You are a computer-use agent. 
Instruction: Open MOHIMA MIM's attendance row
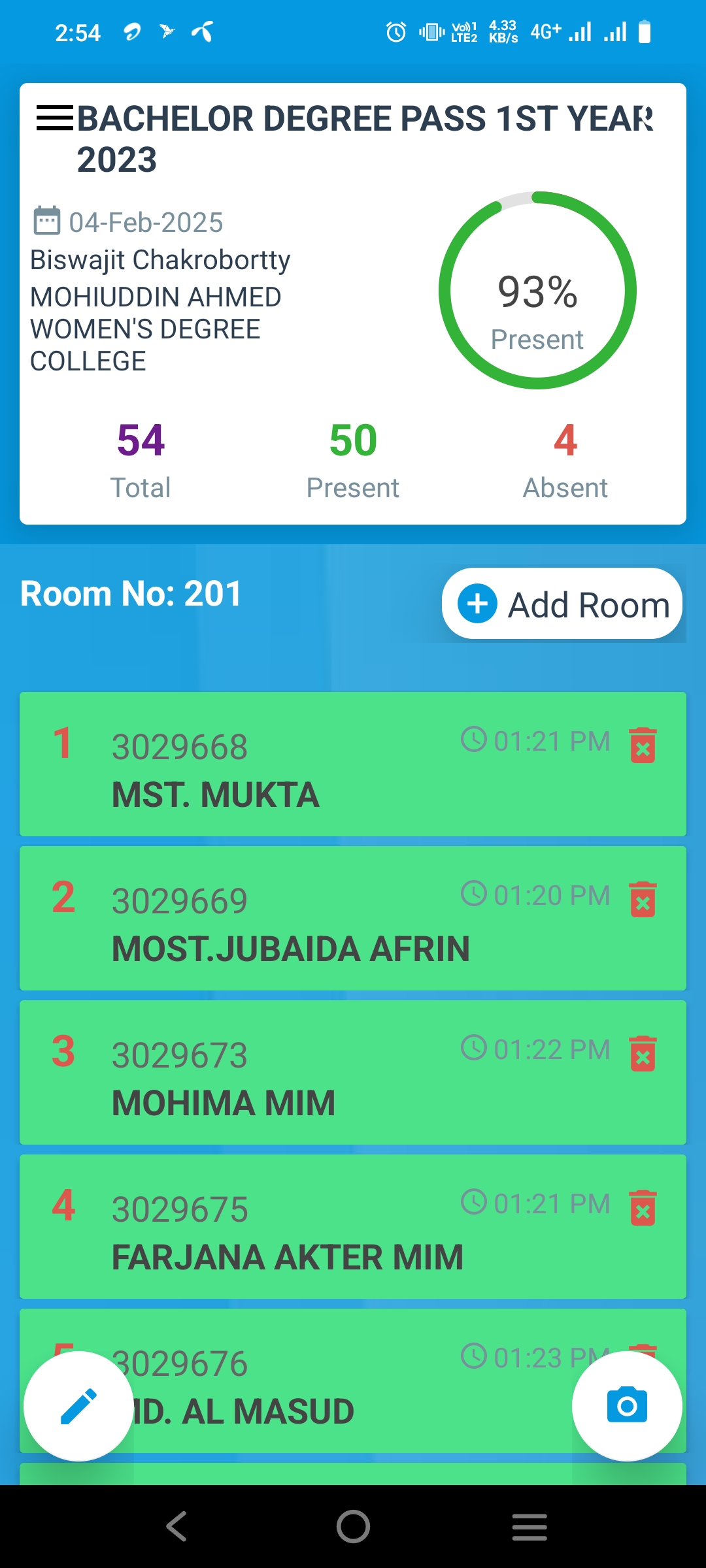(x=353, y=1072)
